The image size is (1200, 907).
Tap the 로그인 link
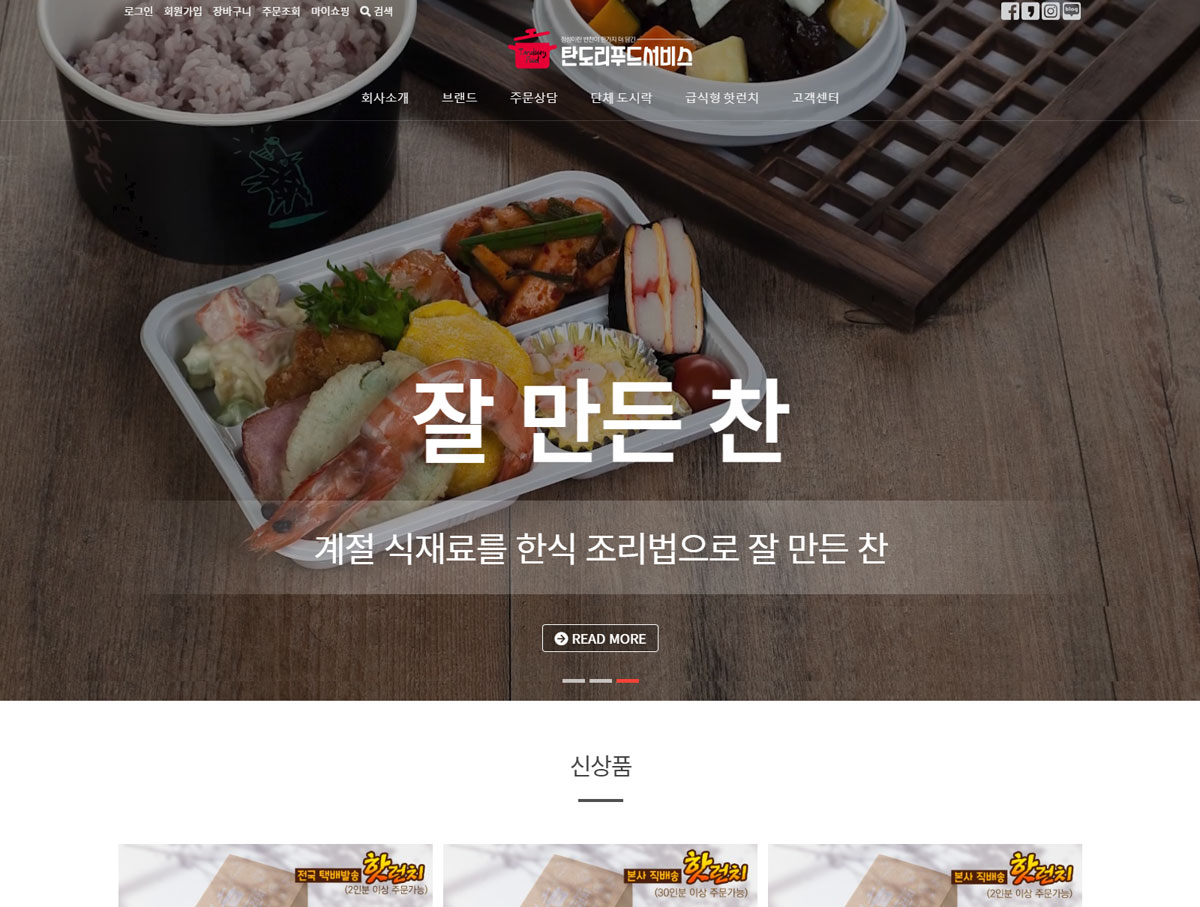point(138,12)
